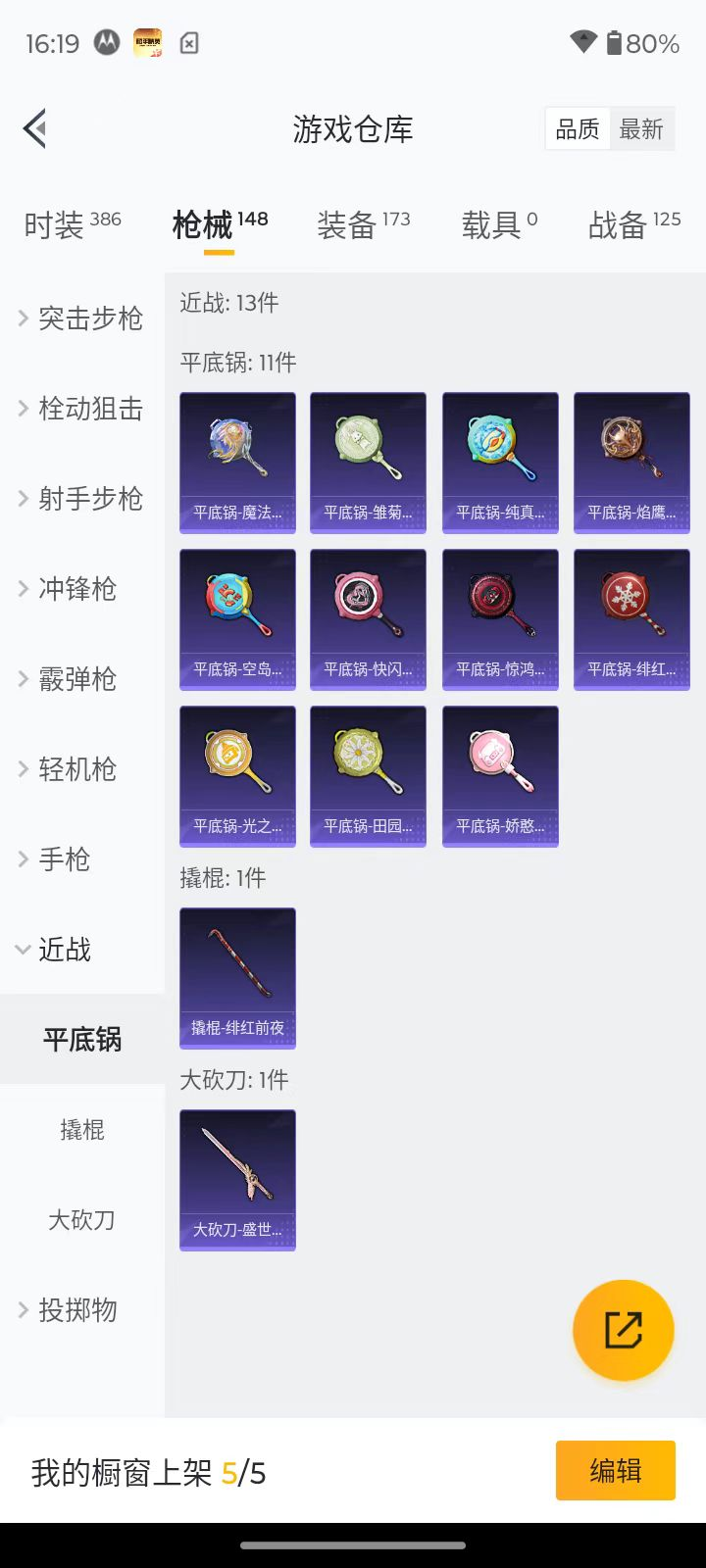Sort items by 品质
Screen dimensions: 706x1568
point(578,129)
